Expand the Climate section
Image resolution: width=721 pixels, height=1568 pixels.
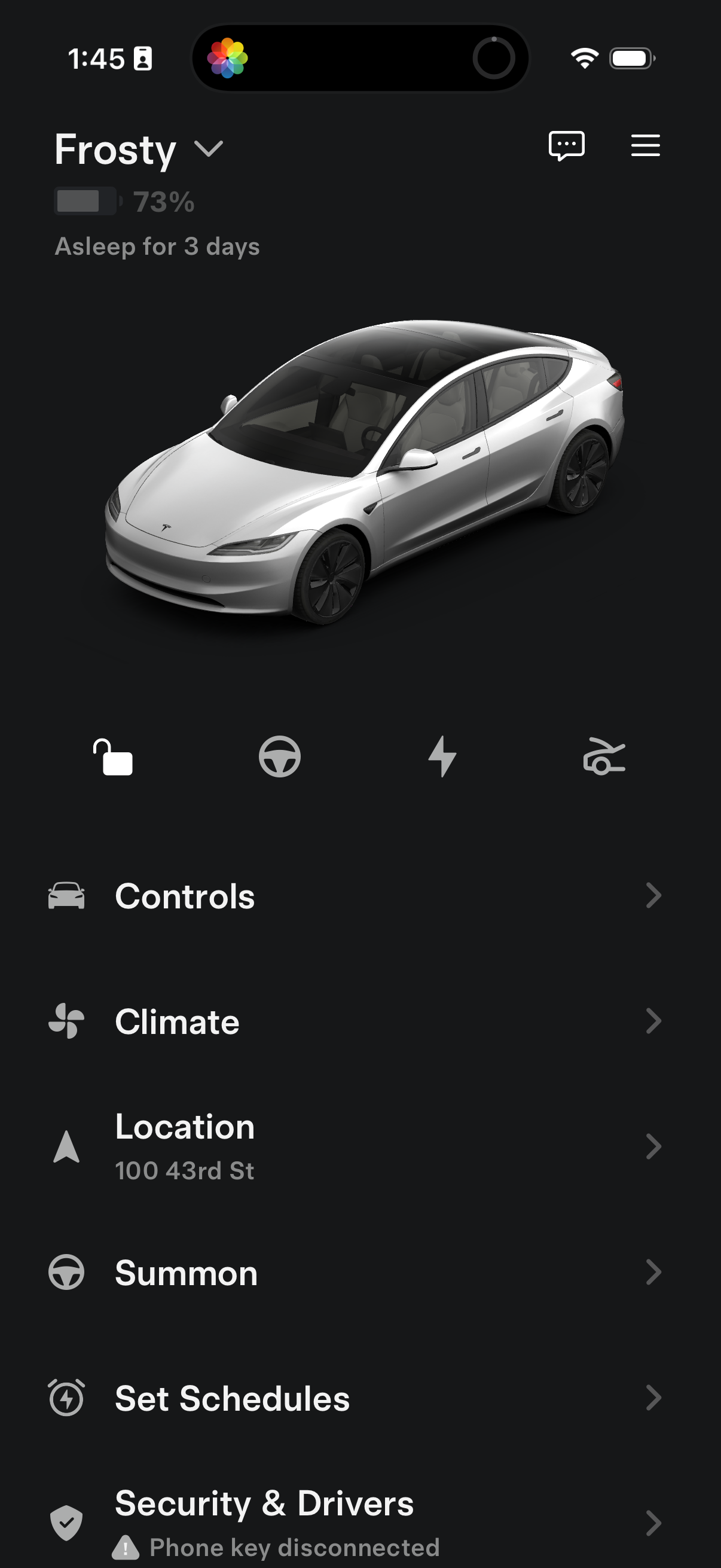177,1022
